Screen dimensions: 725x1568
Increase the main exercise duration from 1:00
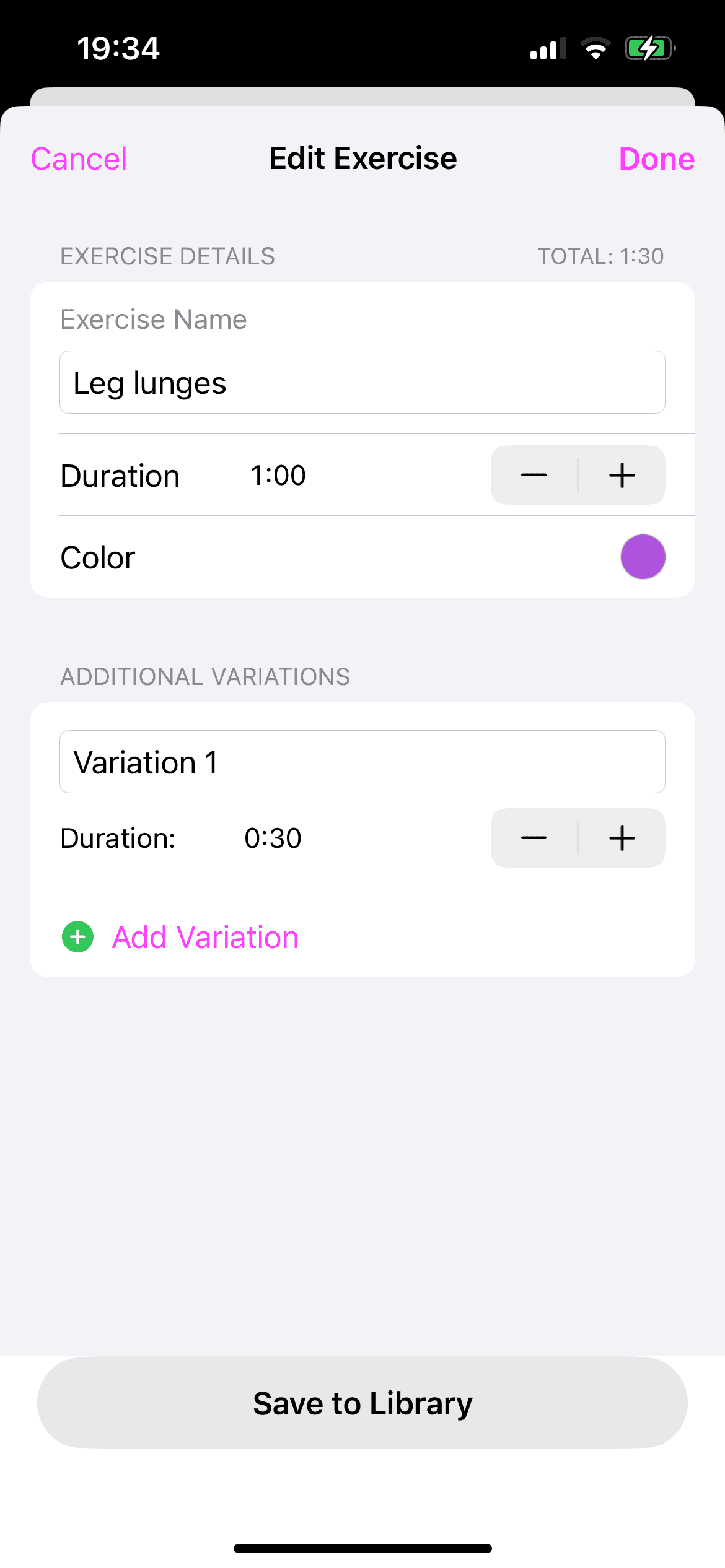click(622, 475)
